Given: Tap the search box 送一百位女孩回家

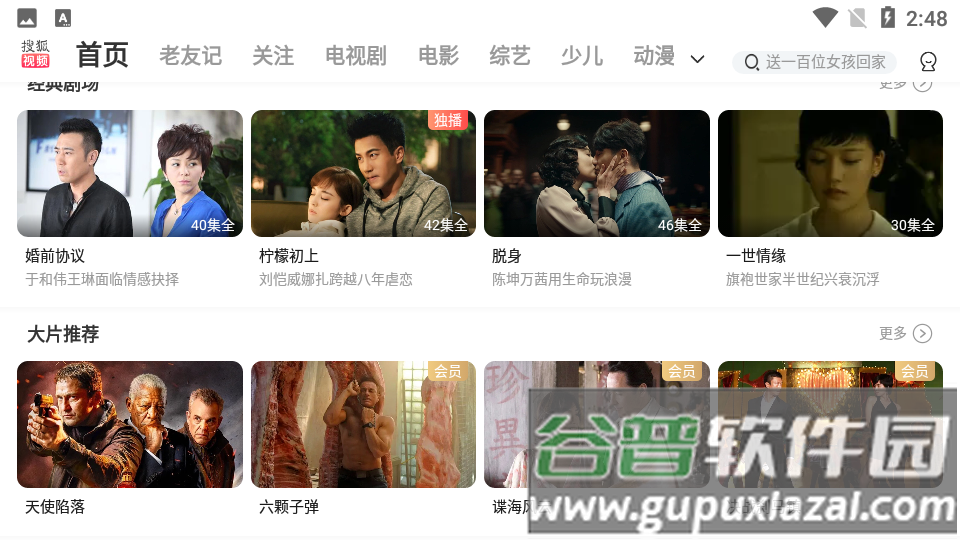Looking at the screenshot, I should (x=815, y=62).
